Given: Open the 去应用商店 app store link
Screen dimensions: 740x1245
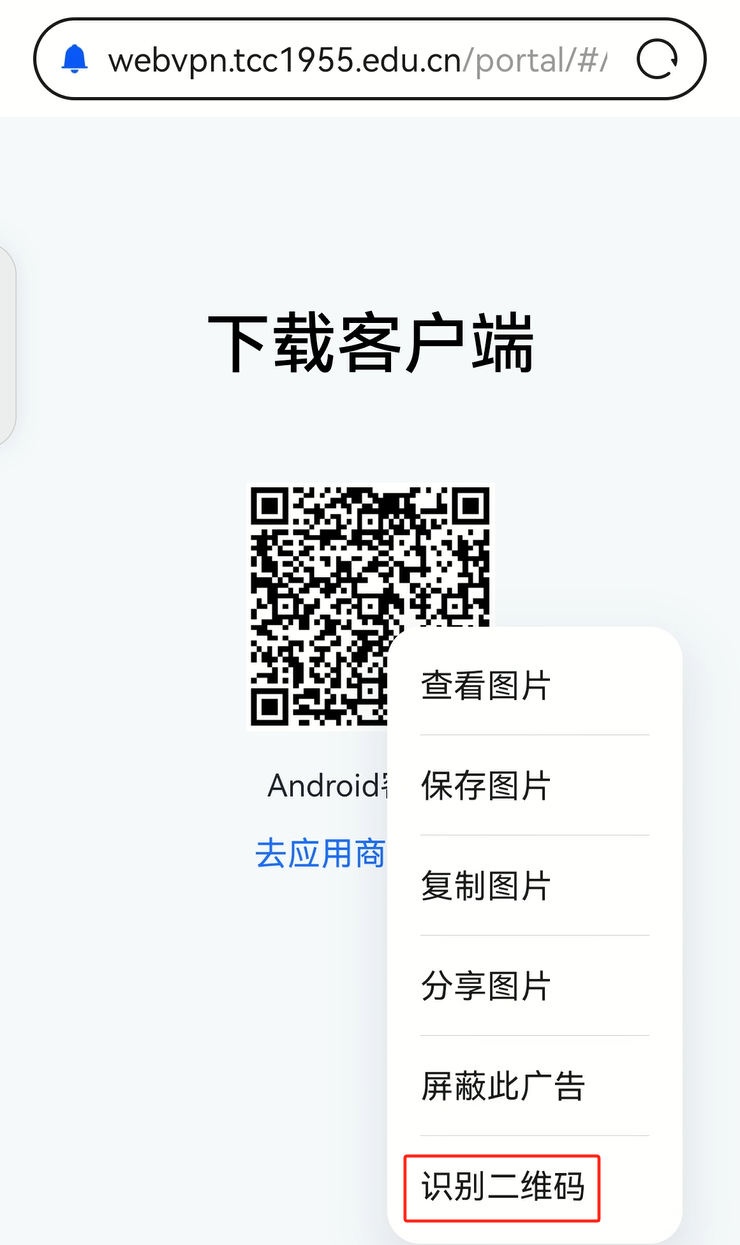Looking at the screenshot, I should 320,853.
